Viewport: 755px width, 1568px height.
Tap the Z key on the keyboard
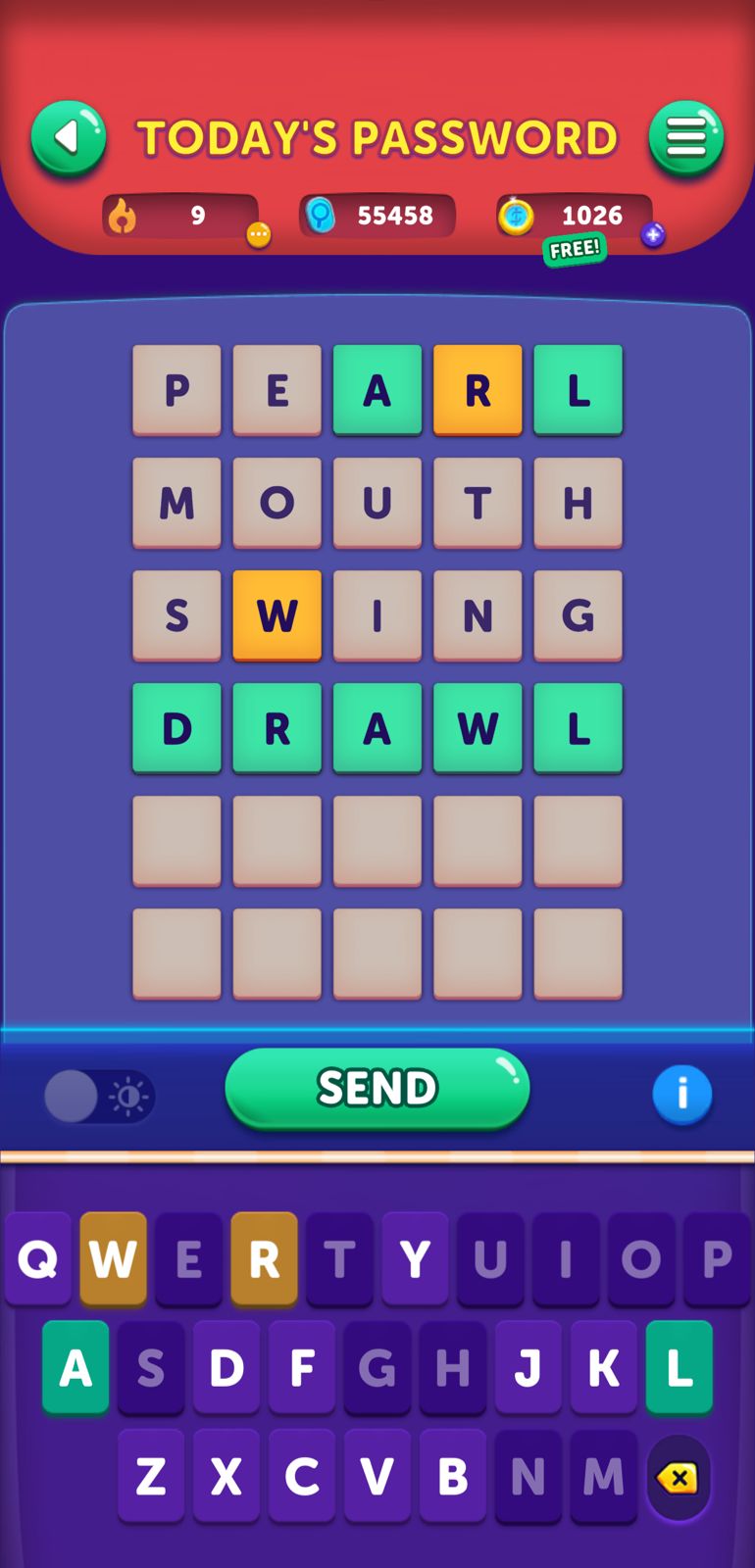[x=151, y=1476]
